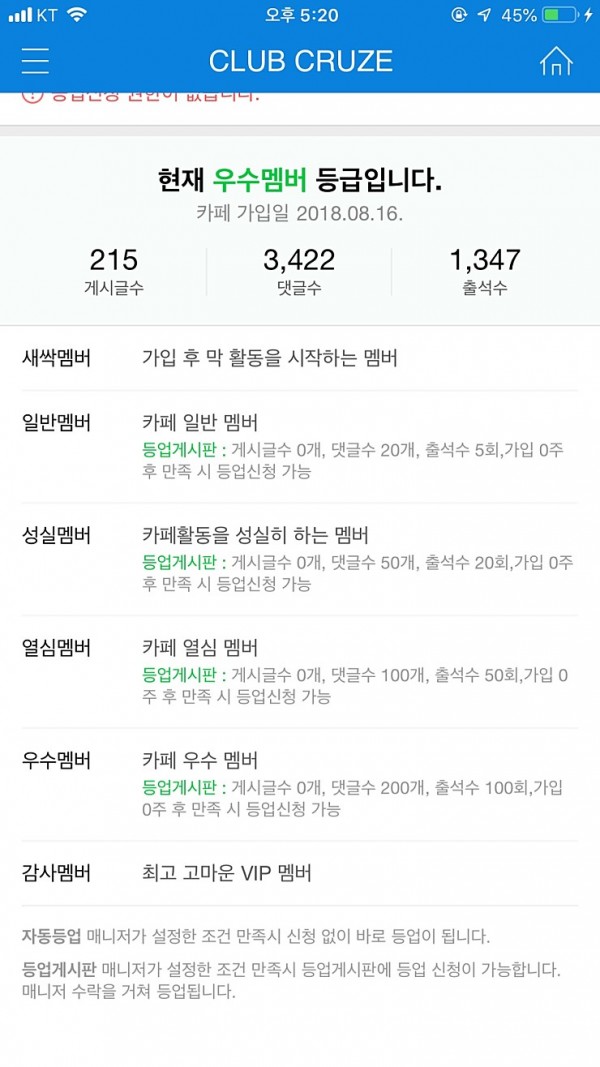
Task: Go to the cafe home icon
Action: 556,61
